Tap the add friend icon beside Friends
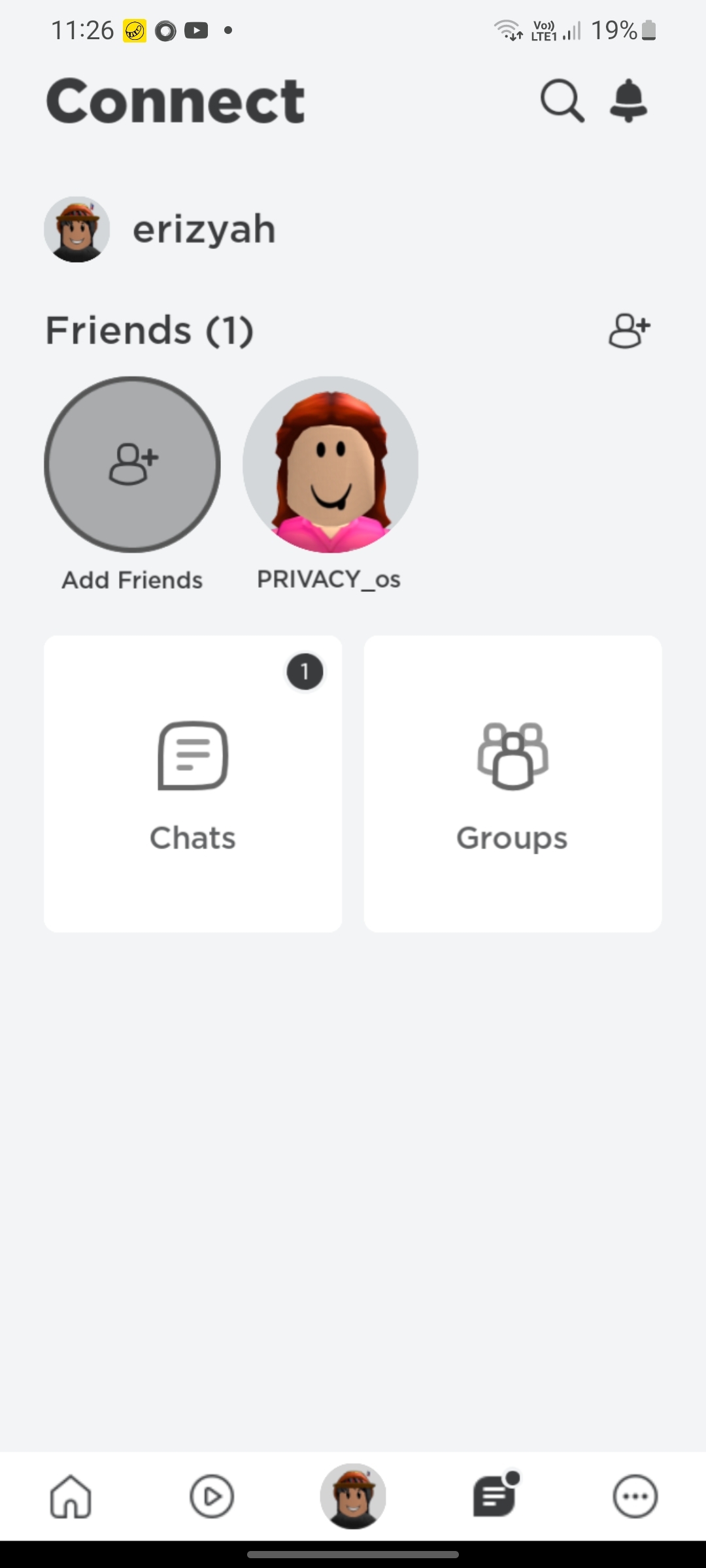 (x=629, y=330)
